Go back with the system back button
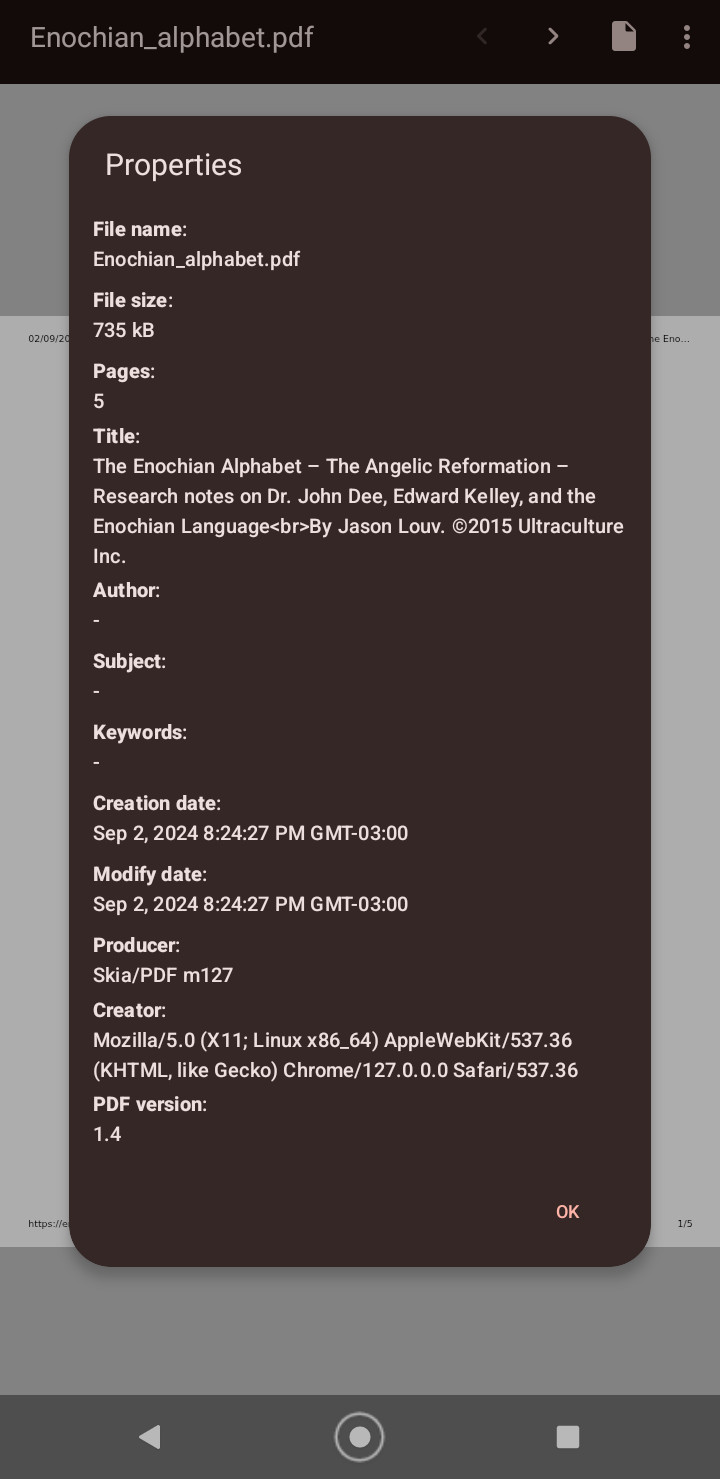 tap(150, 1437)
